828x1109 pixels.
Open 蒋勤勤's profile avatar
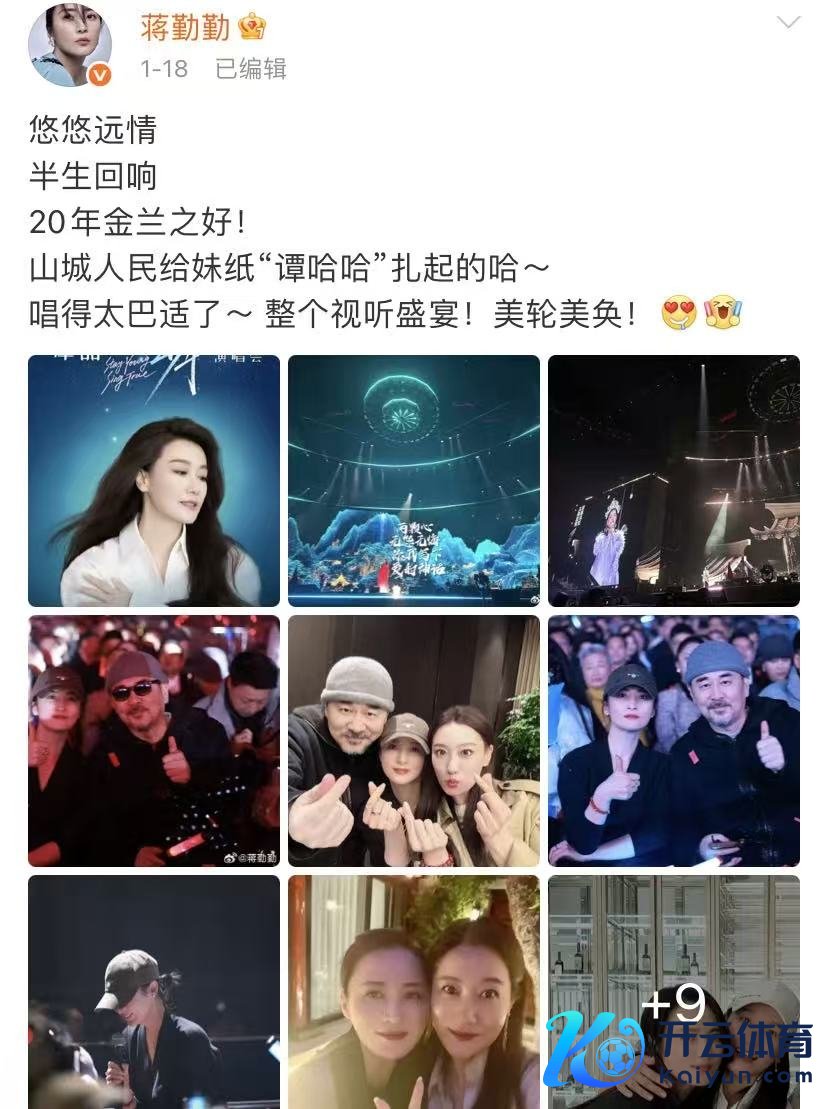(69, 44)
